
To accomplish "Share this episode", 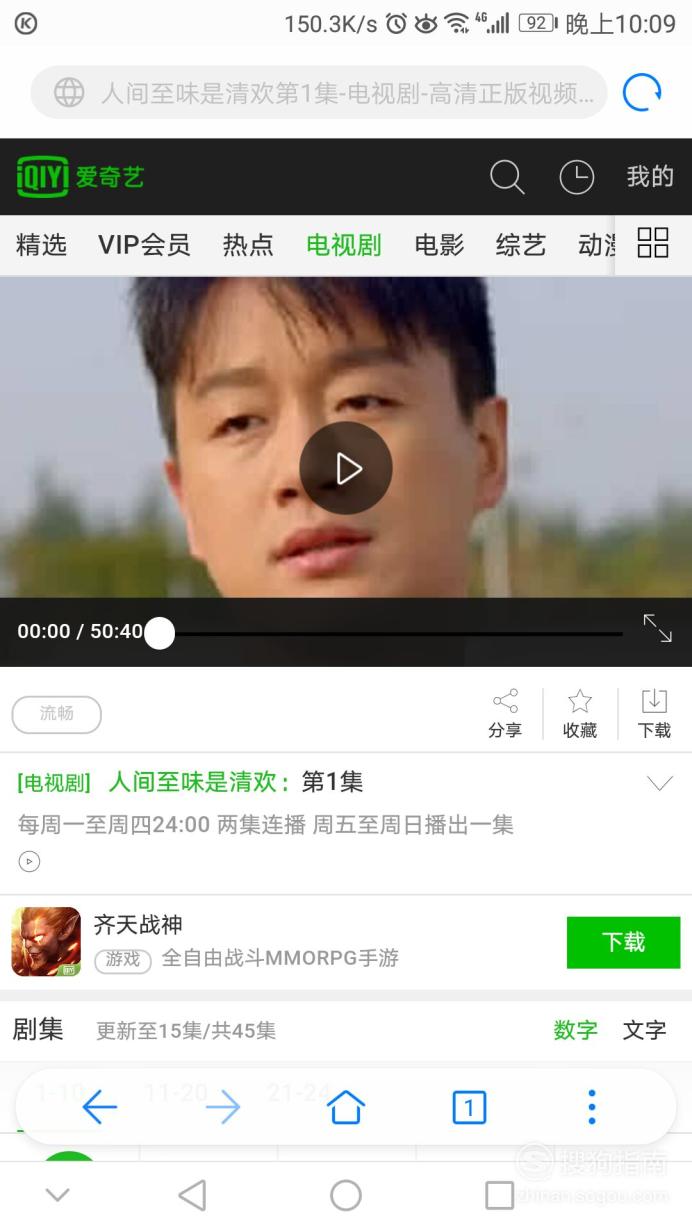I will point(505,714).
